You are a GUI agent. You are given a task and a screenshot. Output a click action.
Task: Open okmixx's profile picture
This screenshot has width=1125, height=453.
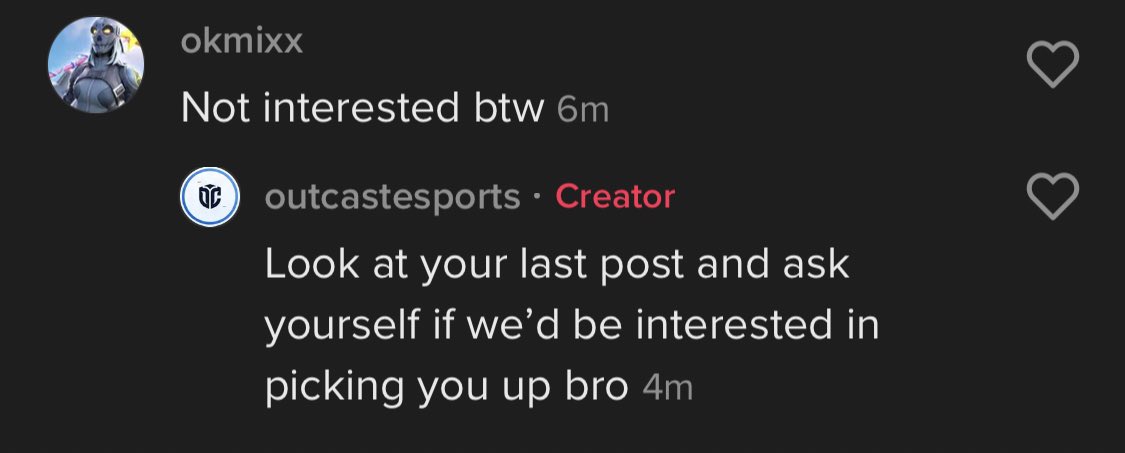(x=96, y=66)
